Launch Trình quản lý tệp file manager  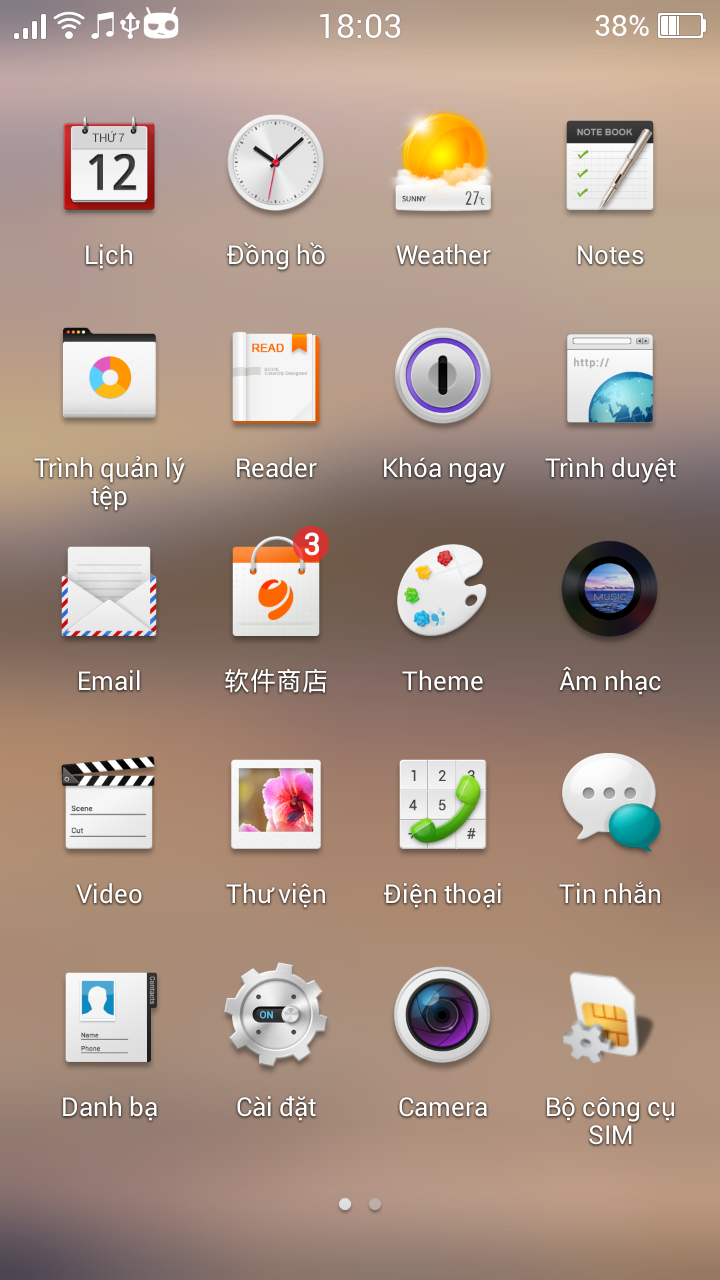[x=109, y=377]
